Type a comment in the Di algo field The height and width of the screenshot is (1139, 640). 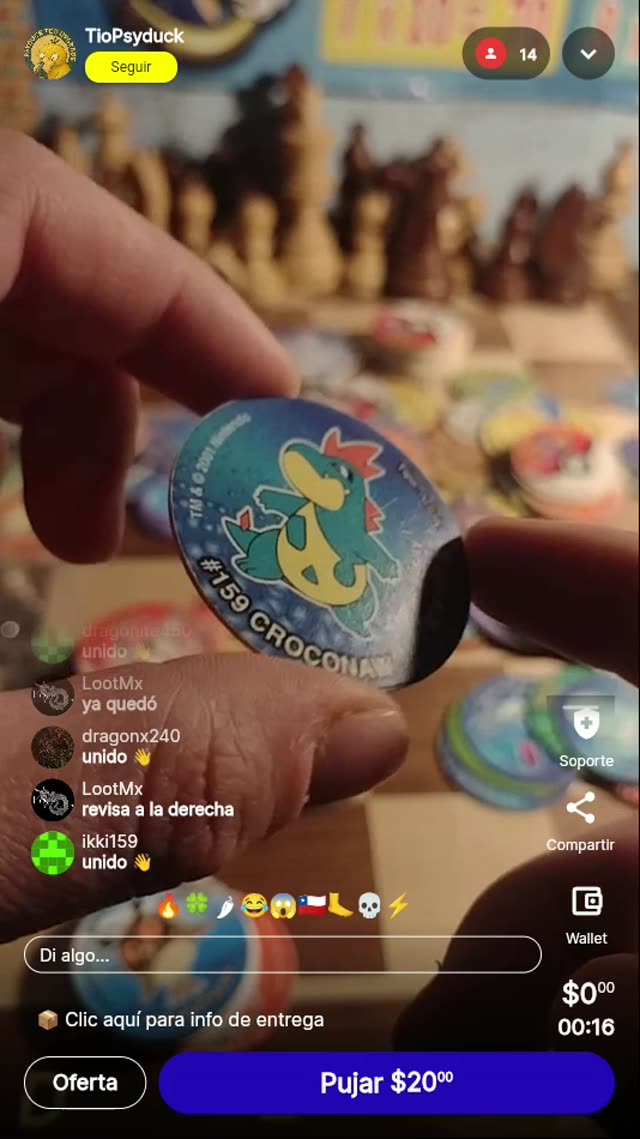(x=282, y=955)
